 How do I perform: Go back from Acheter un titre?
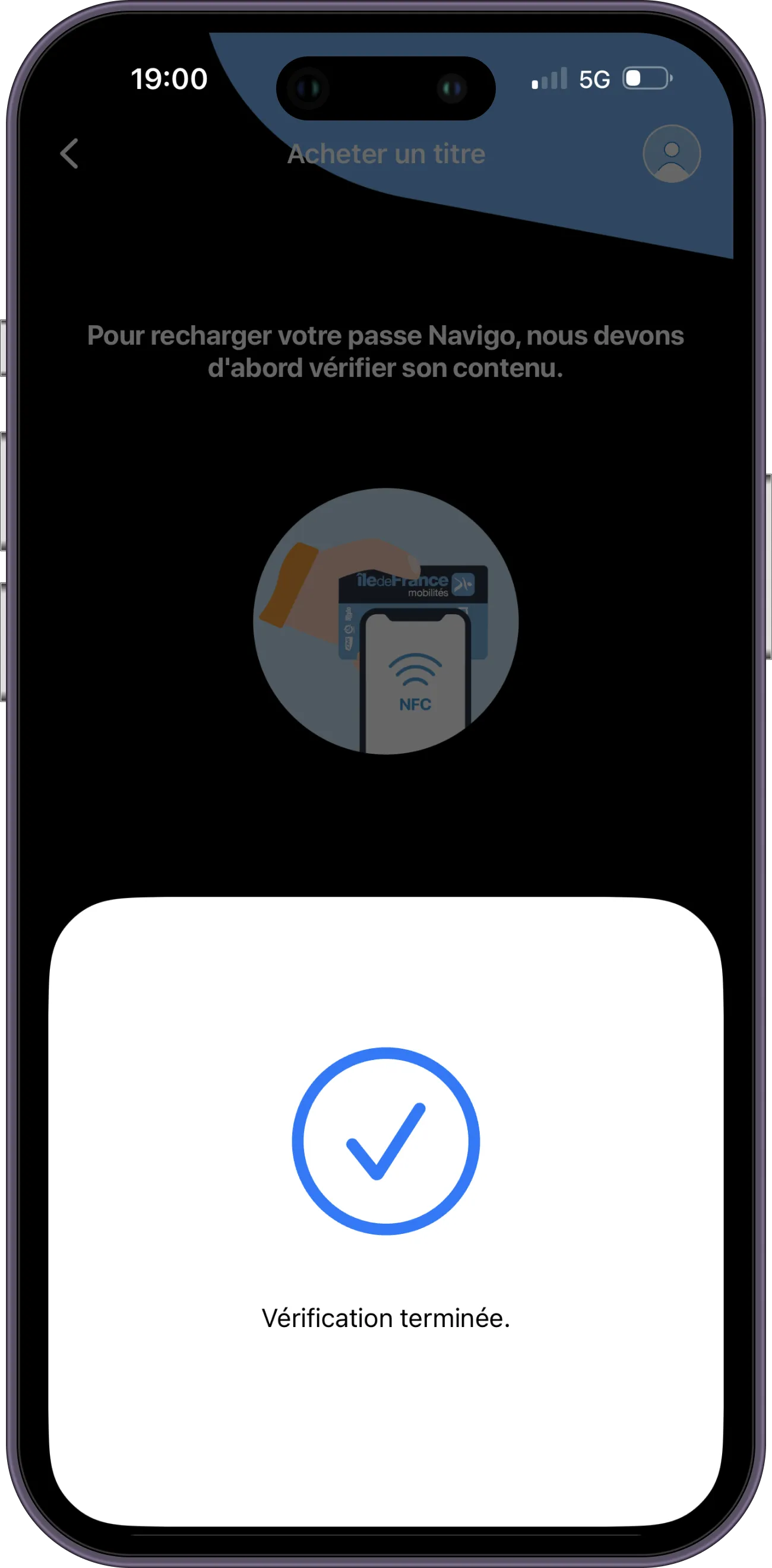click(x=69, y=153)
